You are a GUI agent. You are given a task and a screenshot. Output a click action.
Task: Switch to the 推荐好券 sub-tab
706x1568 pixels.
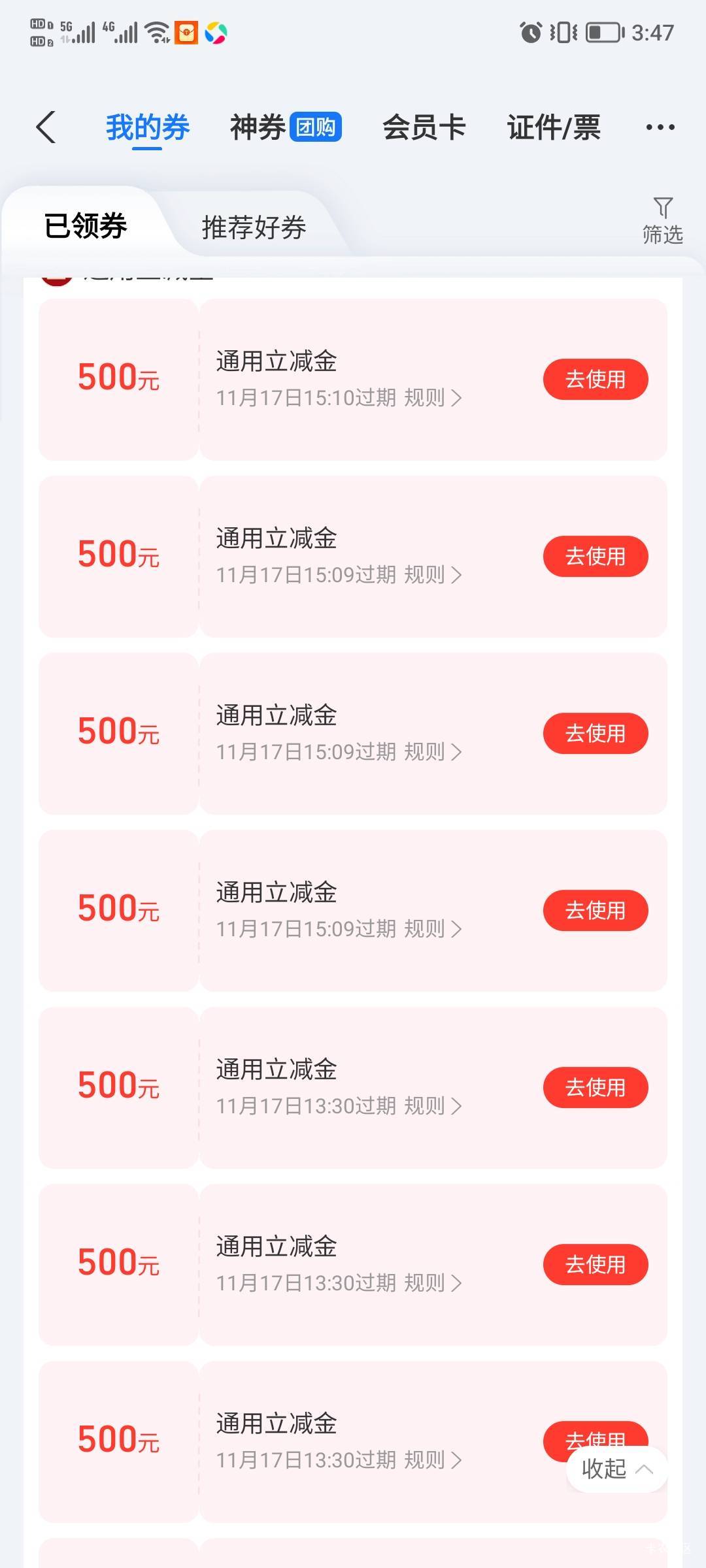pyautogui.click(x=254, y=227)
